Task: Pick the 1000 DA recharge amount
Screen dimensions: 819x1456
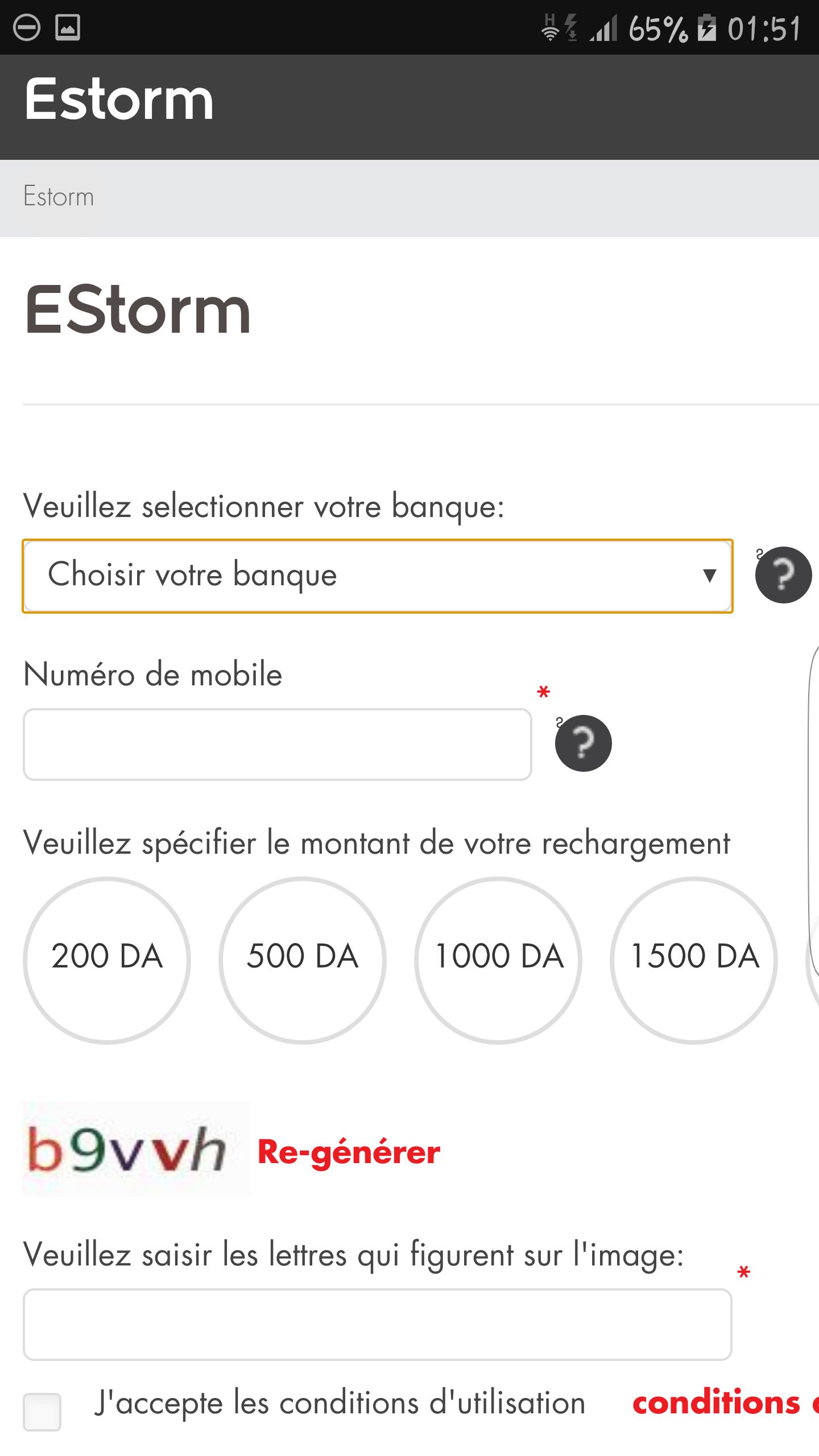Action: [498, 961]
